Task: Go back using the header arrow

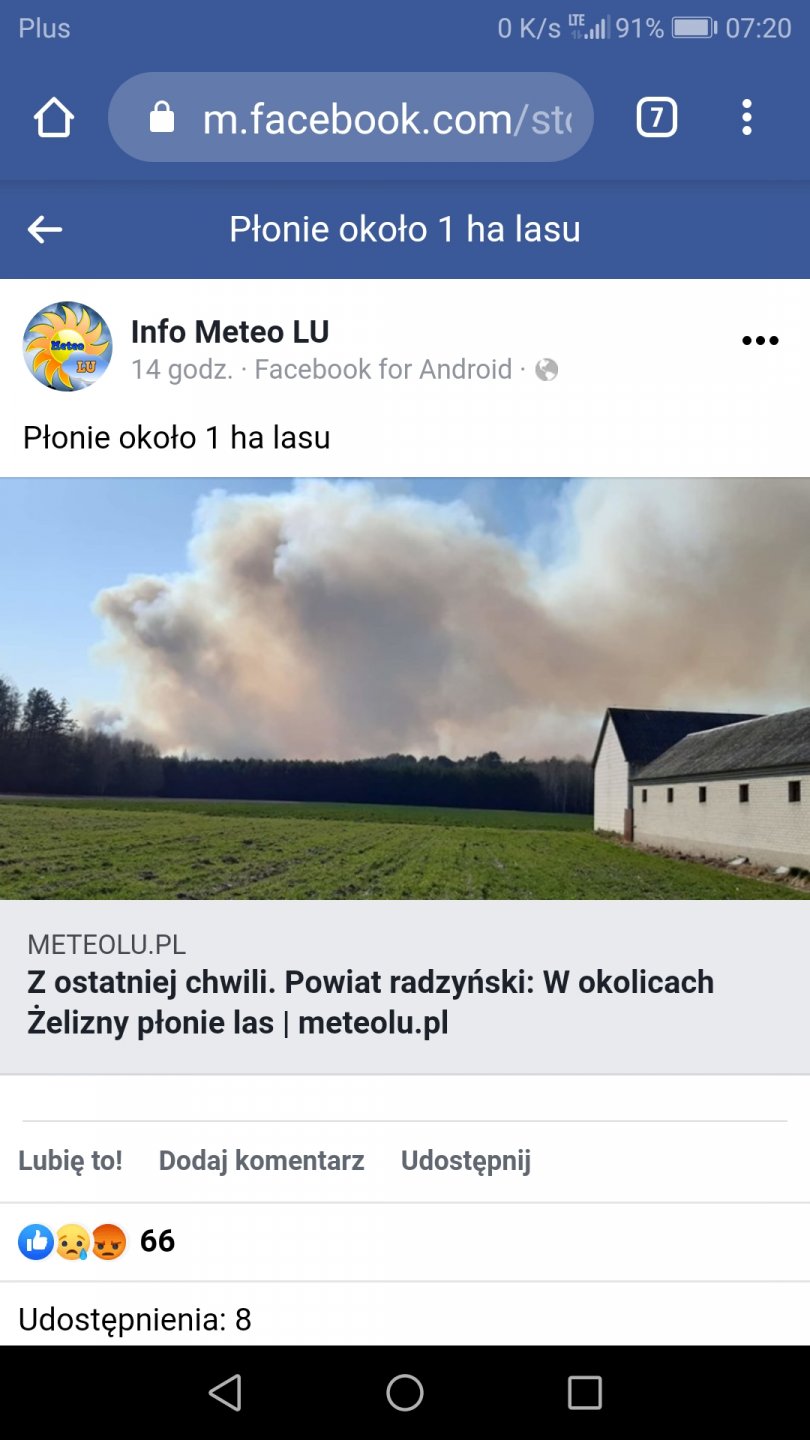Action: [x=45, y=230]
